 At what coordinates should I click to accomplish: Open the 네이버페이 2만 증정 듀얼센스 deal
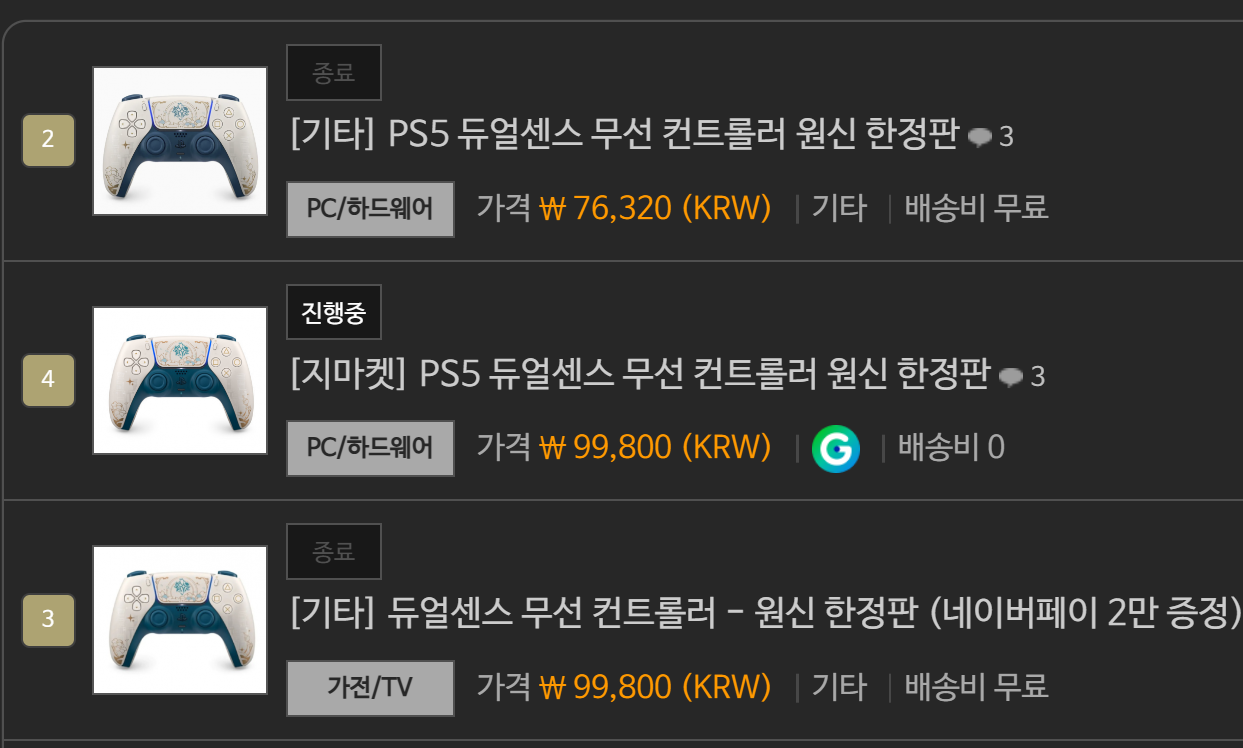[765, 613]
